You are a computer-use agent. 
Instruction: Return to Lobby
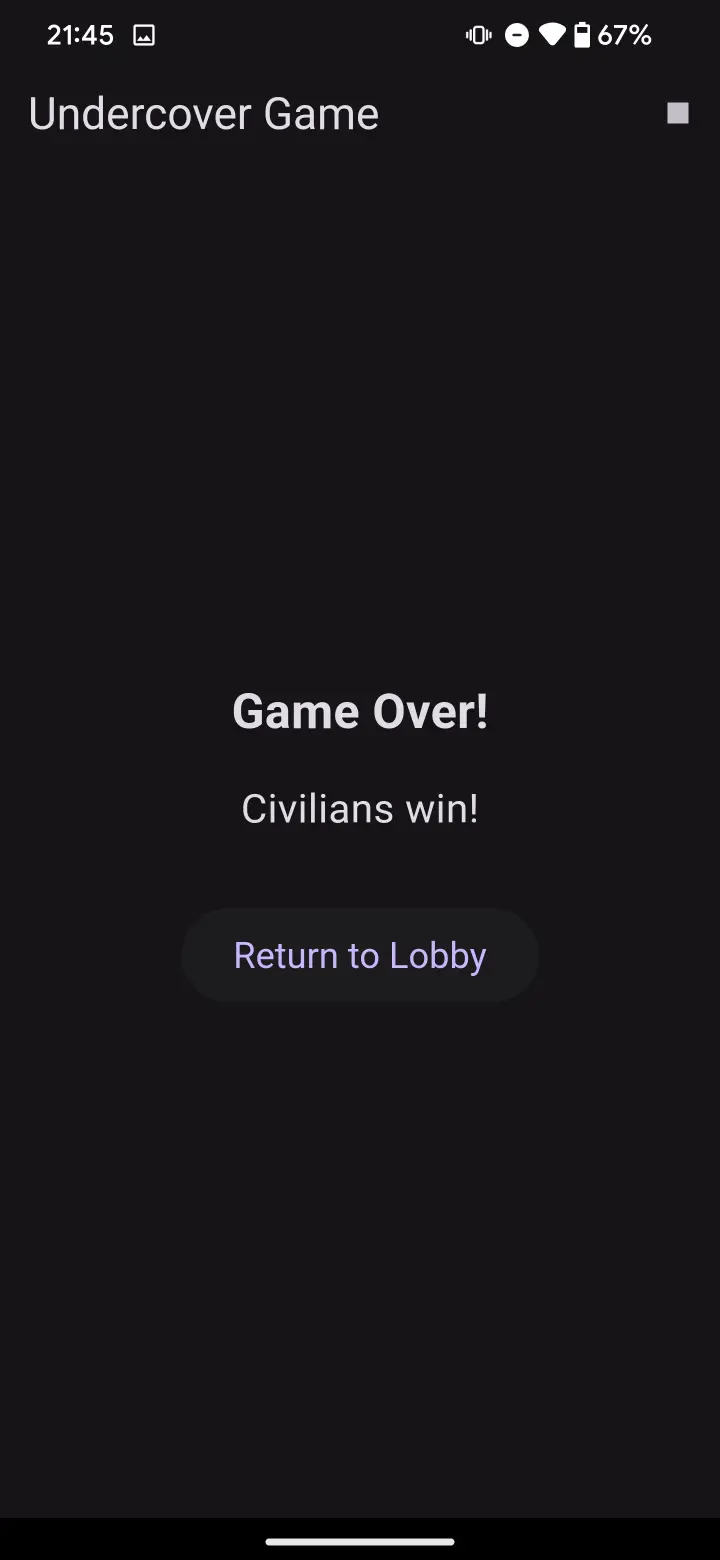click(x=360, y=955)
